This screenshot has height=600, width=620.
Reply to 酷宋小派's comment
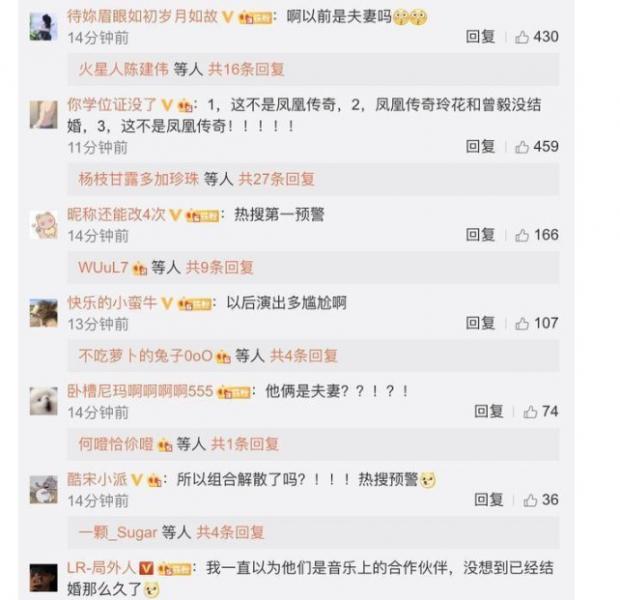489,500
